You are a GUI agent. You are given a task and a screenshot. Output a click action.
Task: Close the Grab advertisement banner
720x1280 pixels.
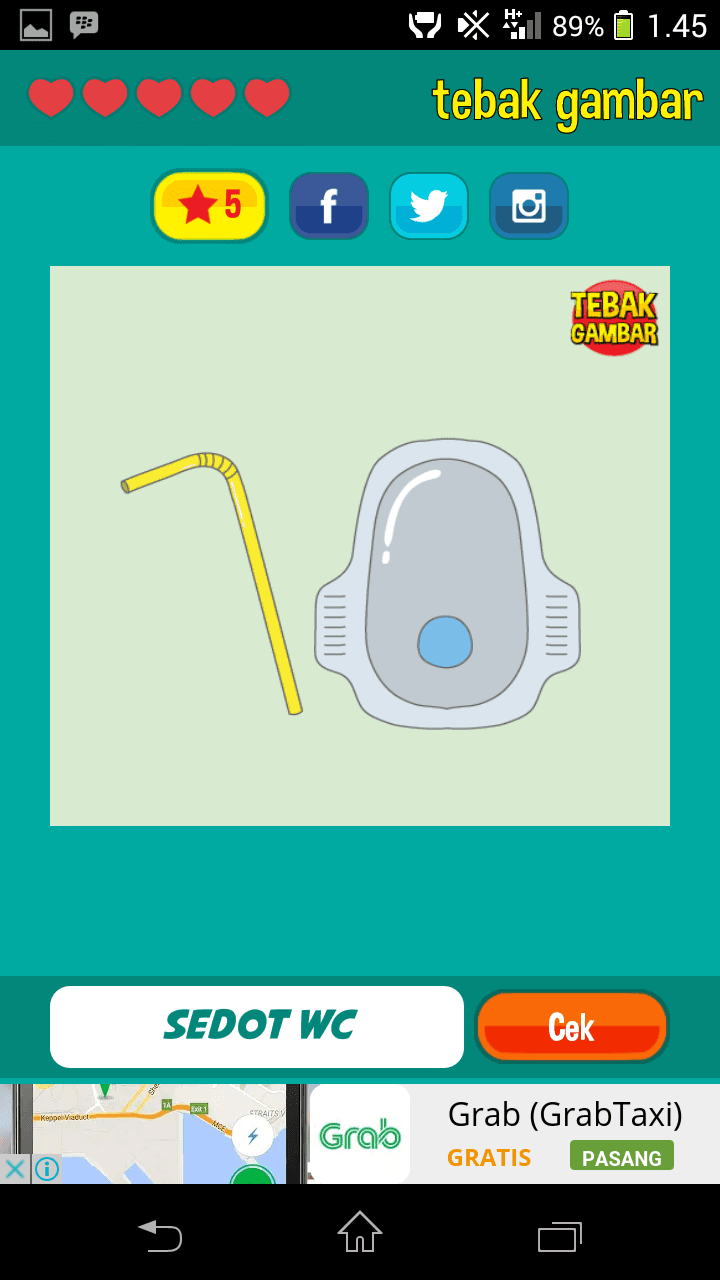14,1168
